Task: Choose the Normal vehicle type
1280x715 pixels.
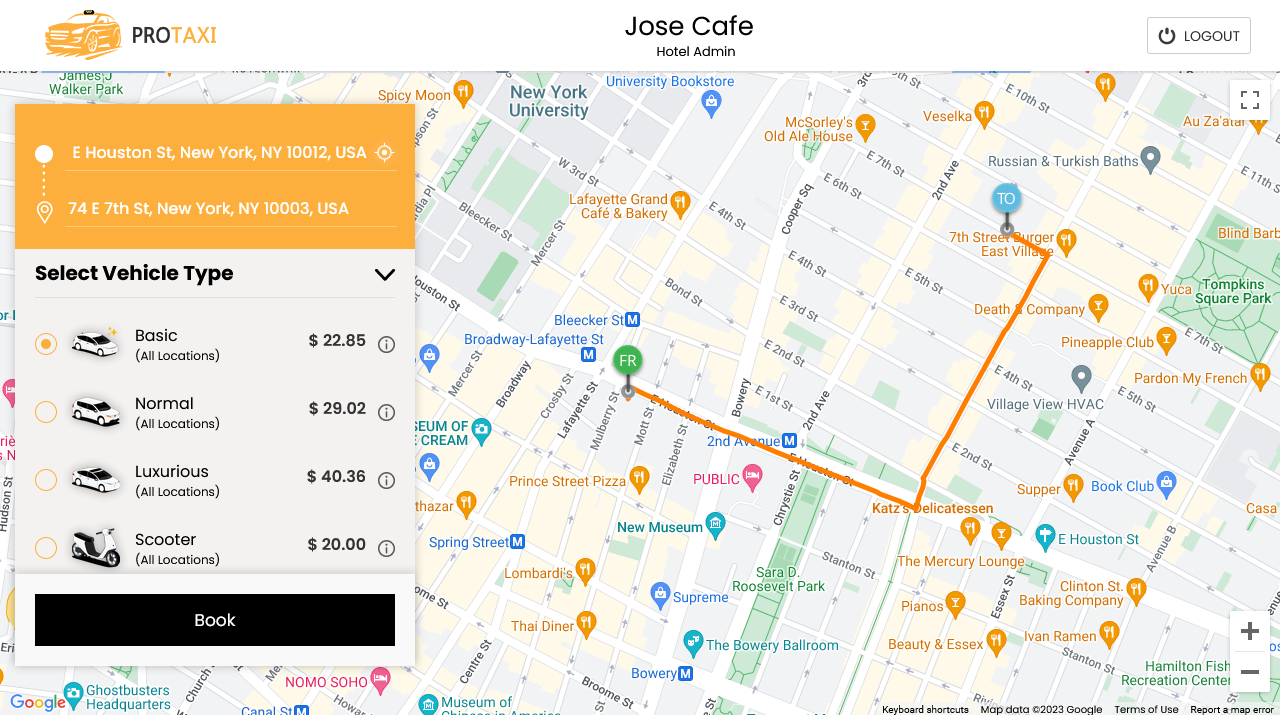Action: click(46, 412)
